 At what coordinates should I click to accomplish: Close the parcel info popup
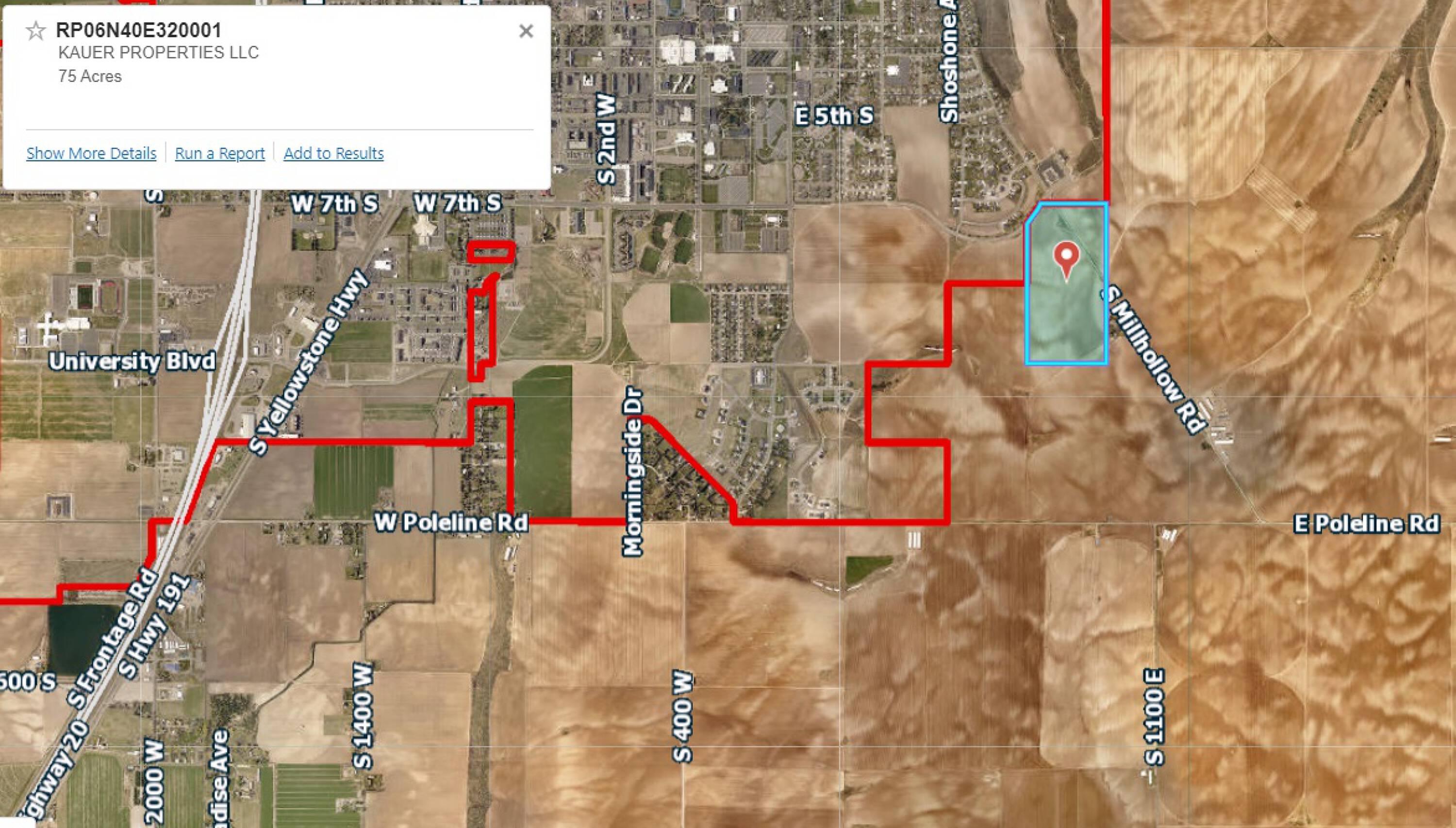click(526, 31)
